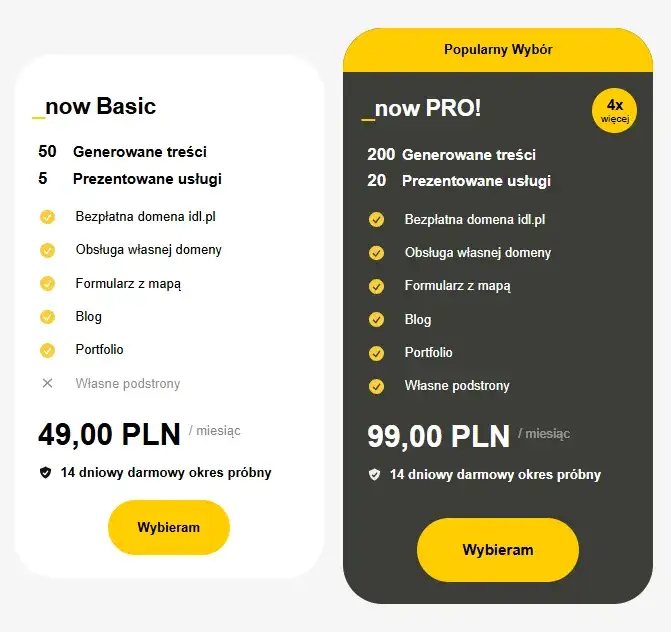Select Wybieram on the _now PRO! plan
Viewport: 671px width, 632px height.
click(497, 550)
